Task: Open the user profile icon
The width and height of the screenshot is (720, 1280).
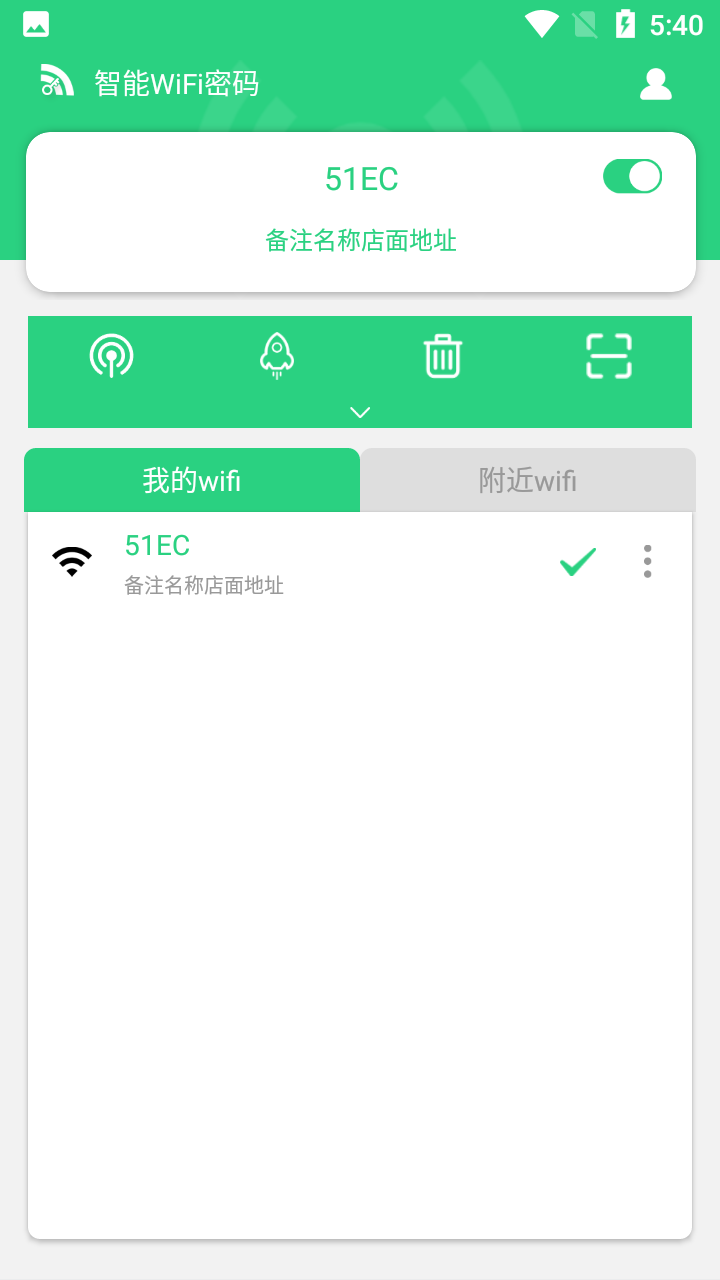Action: coord(656,84)
